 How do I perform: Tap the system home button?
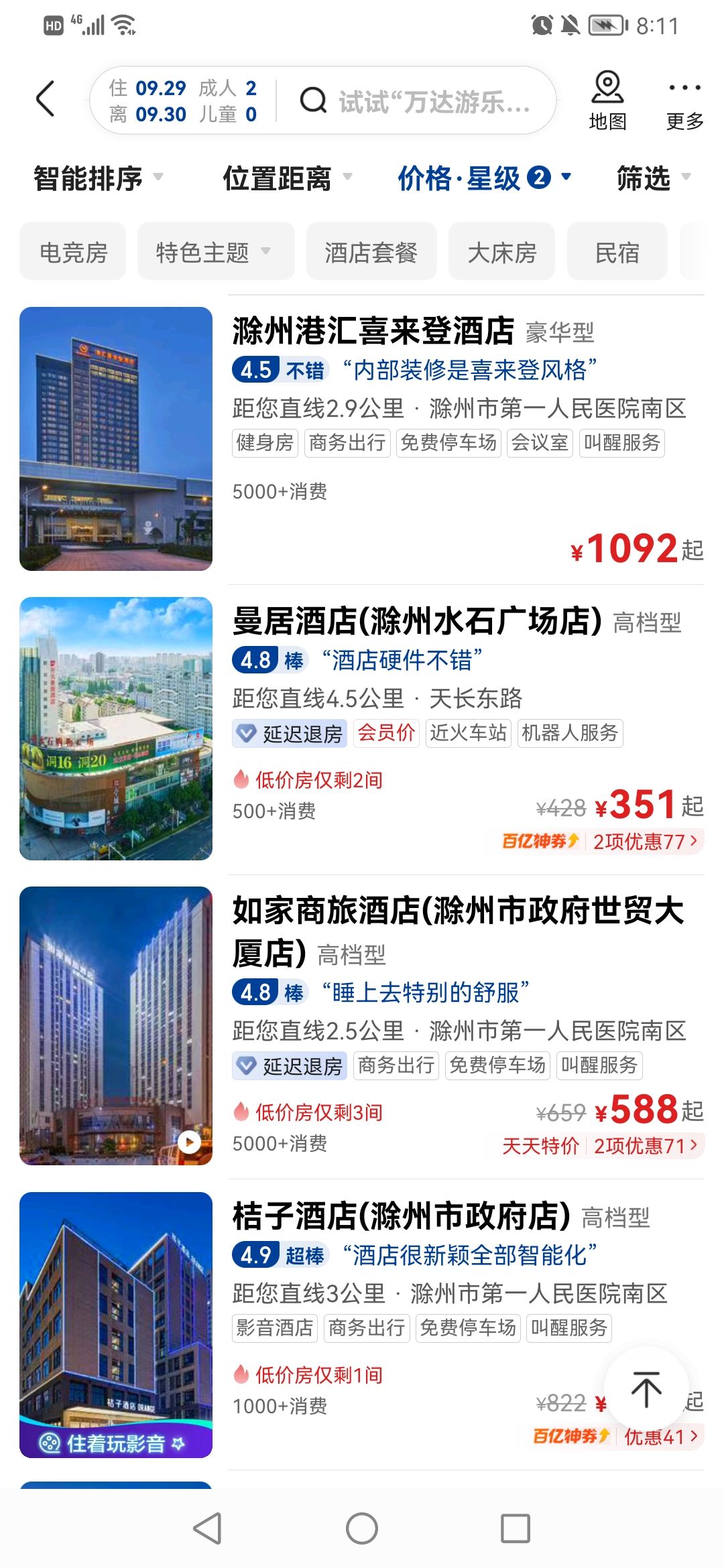click(x=362, y=1529)
